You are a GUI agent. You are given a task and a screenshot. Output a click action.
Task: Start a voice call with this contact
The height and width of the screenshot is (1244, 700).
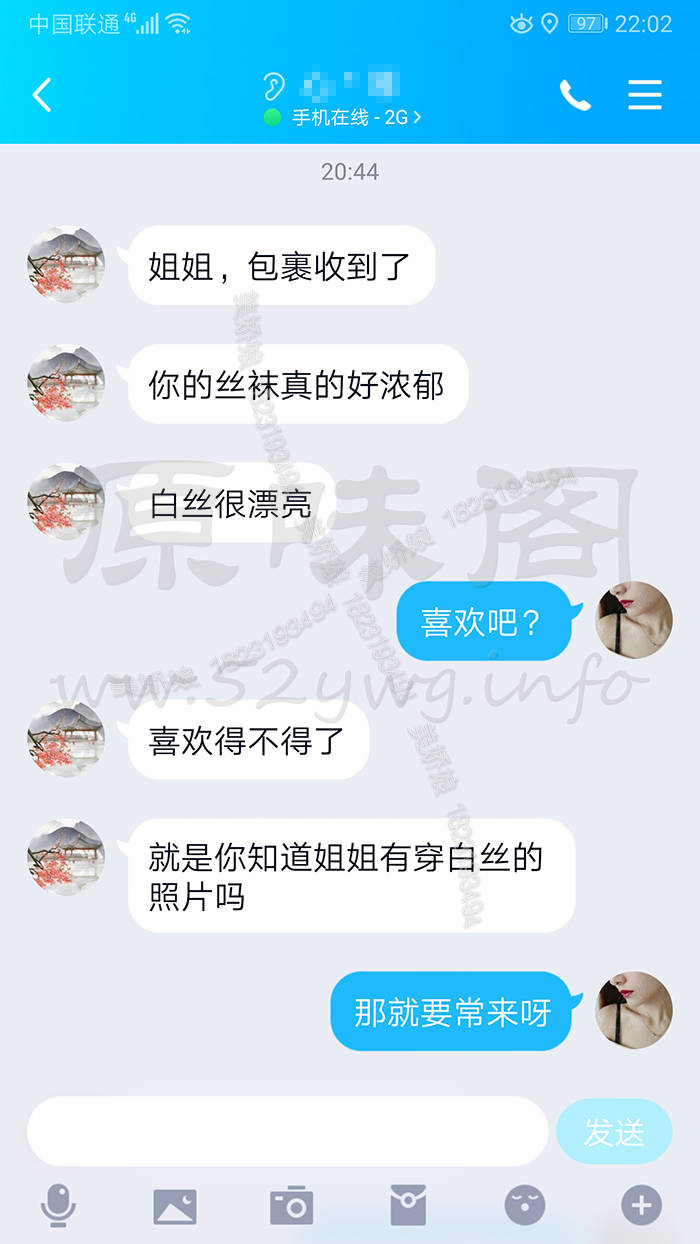tap(575, 96)
